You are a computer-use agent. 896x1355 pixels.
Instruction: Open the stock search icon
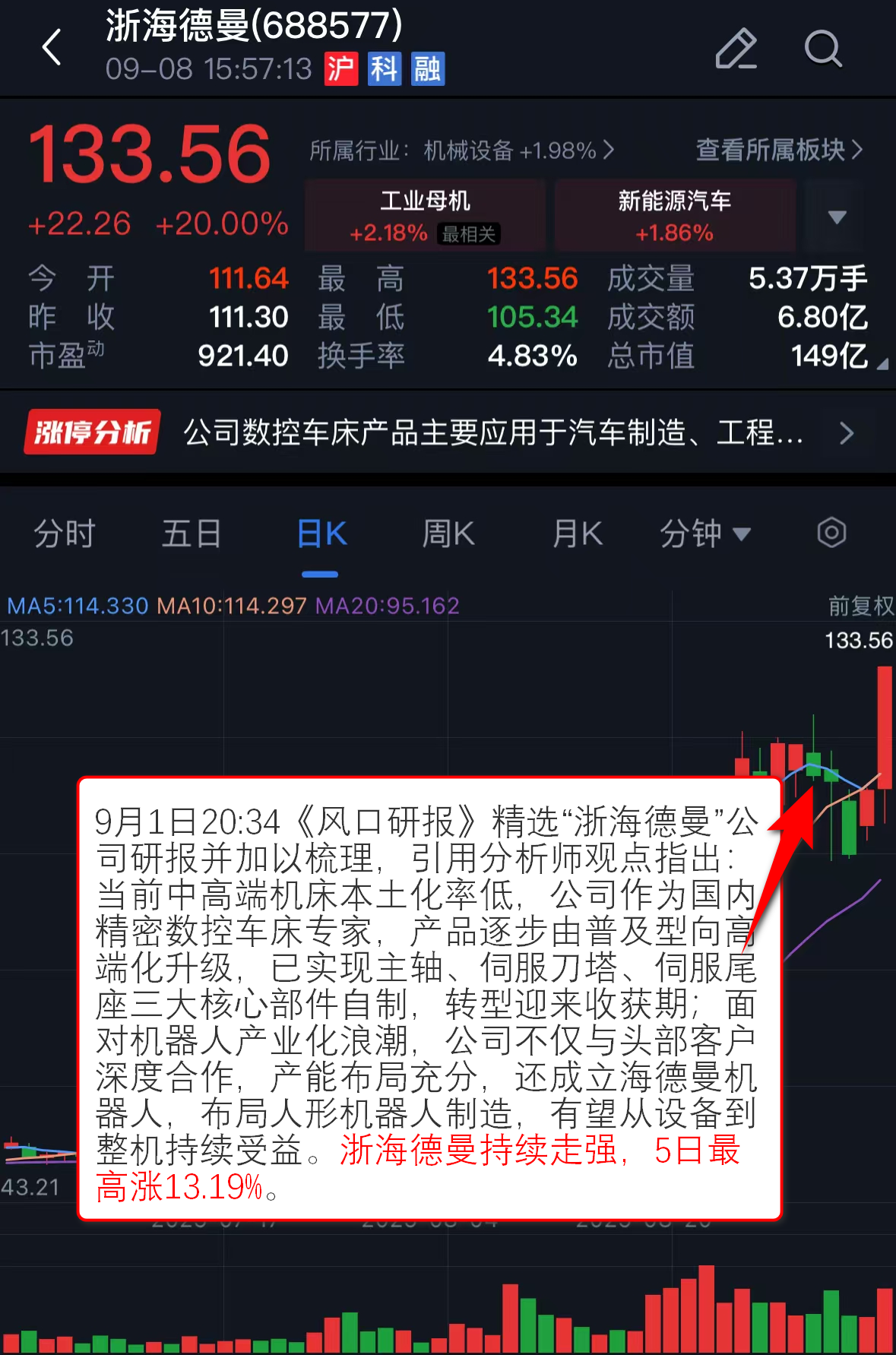[x=823, y=49]
